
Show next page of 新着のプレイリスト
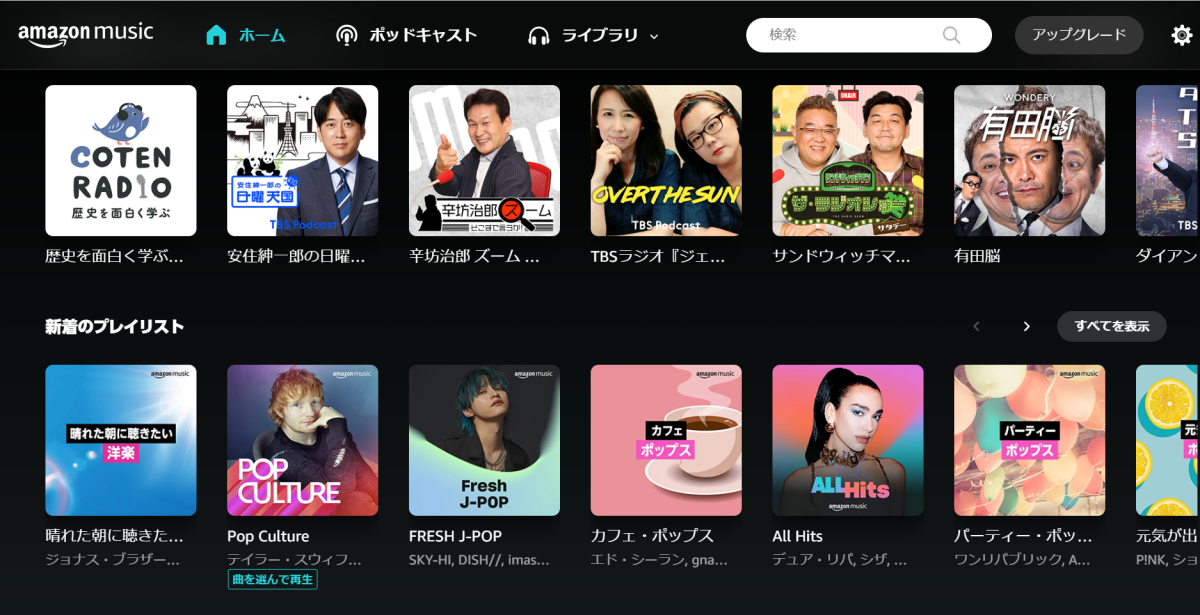pos(1026,326)
